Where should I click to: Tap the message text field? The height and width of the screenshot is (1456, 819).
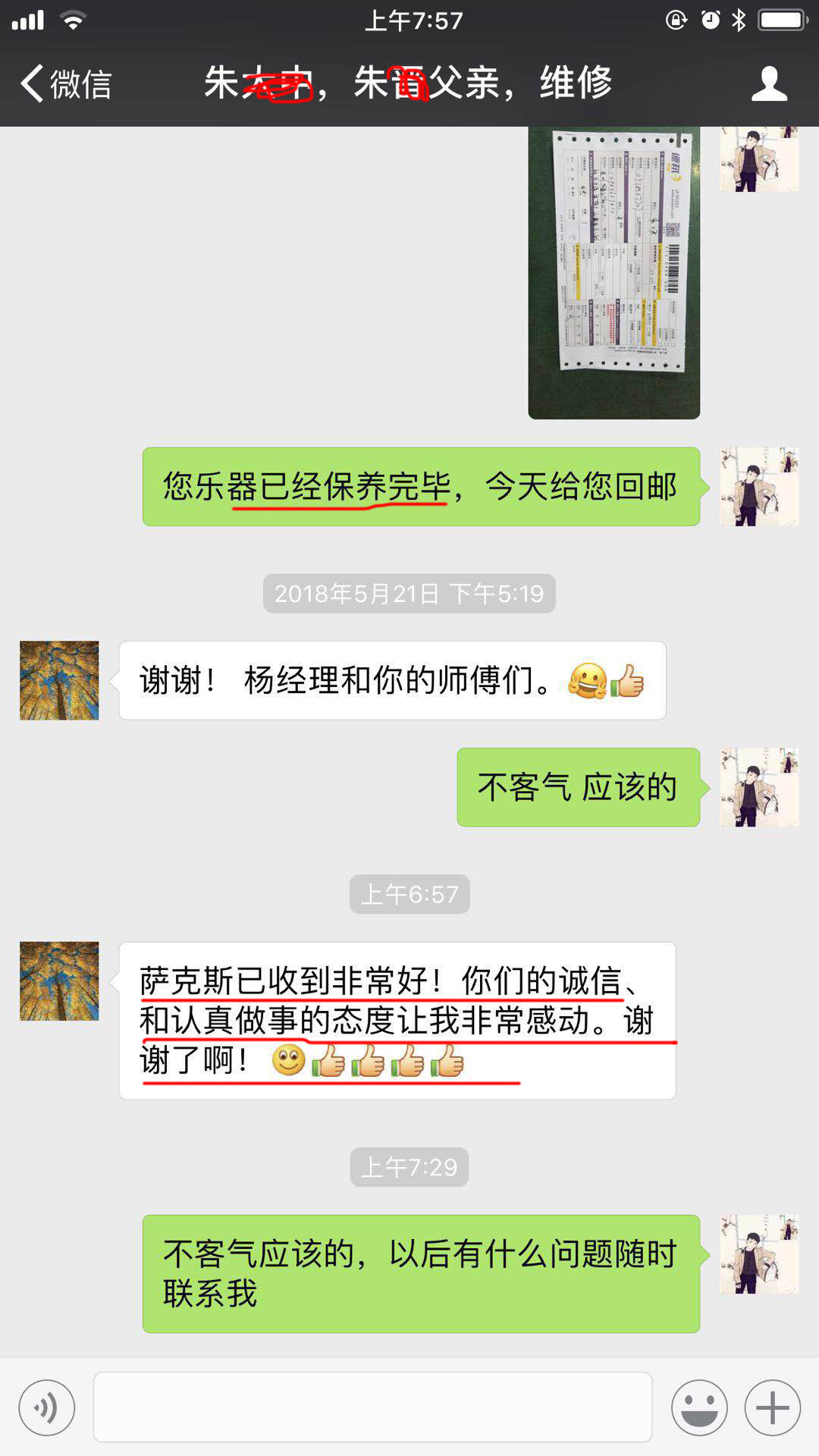coord(372,1407)
